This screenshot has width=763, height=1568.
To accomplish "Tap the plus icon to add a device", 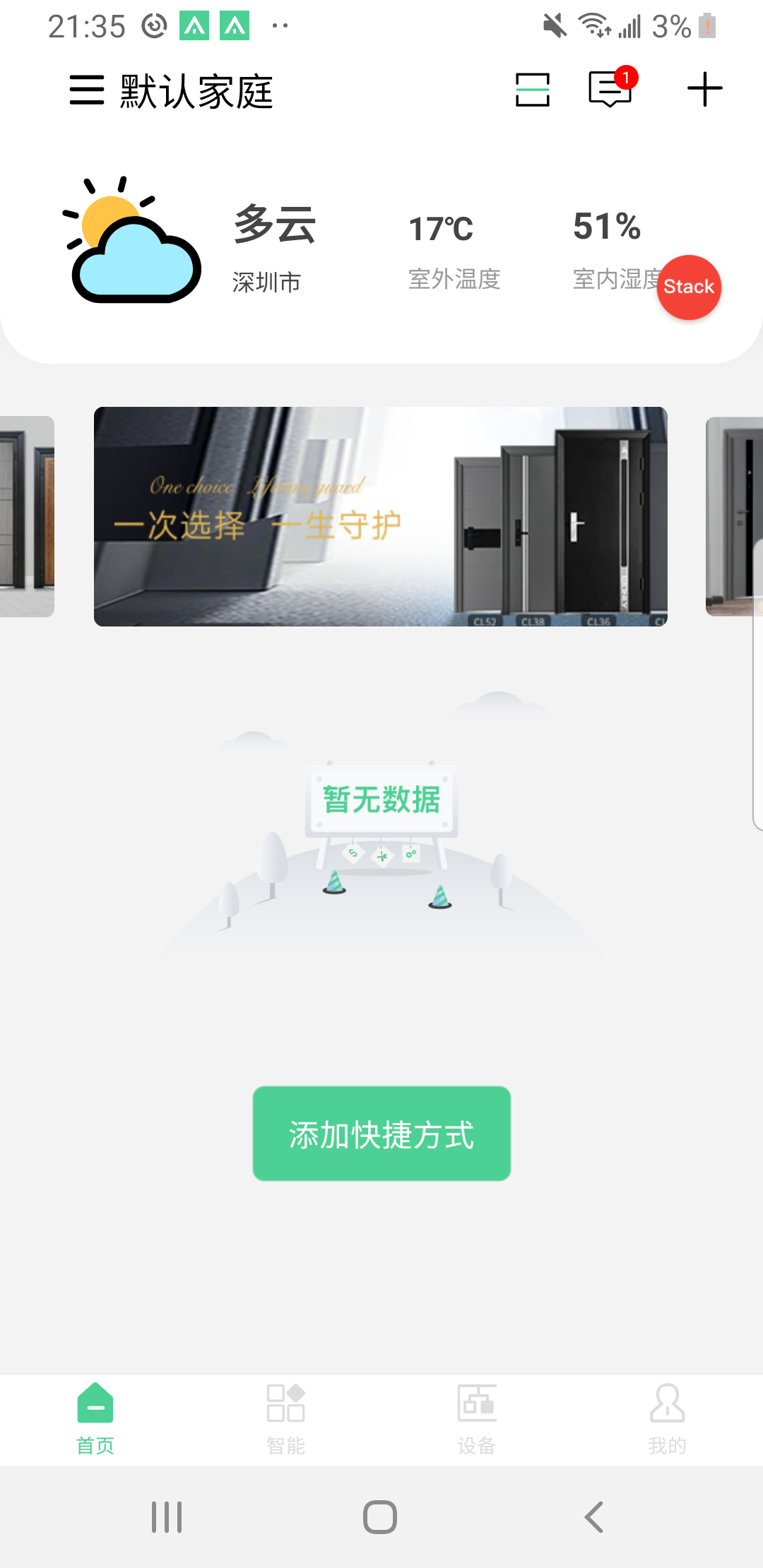I will [704, 90].
